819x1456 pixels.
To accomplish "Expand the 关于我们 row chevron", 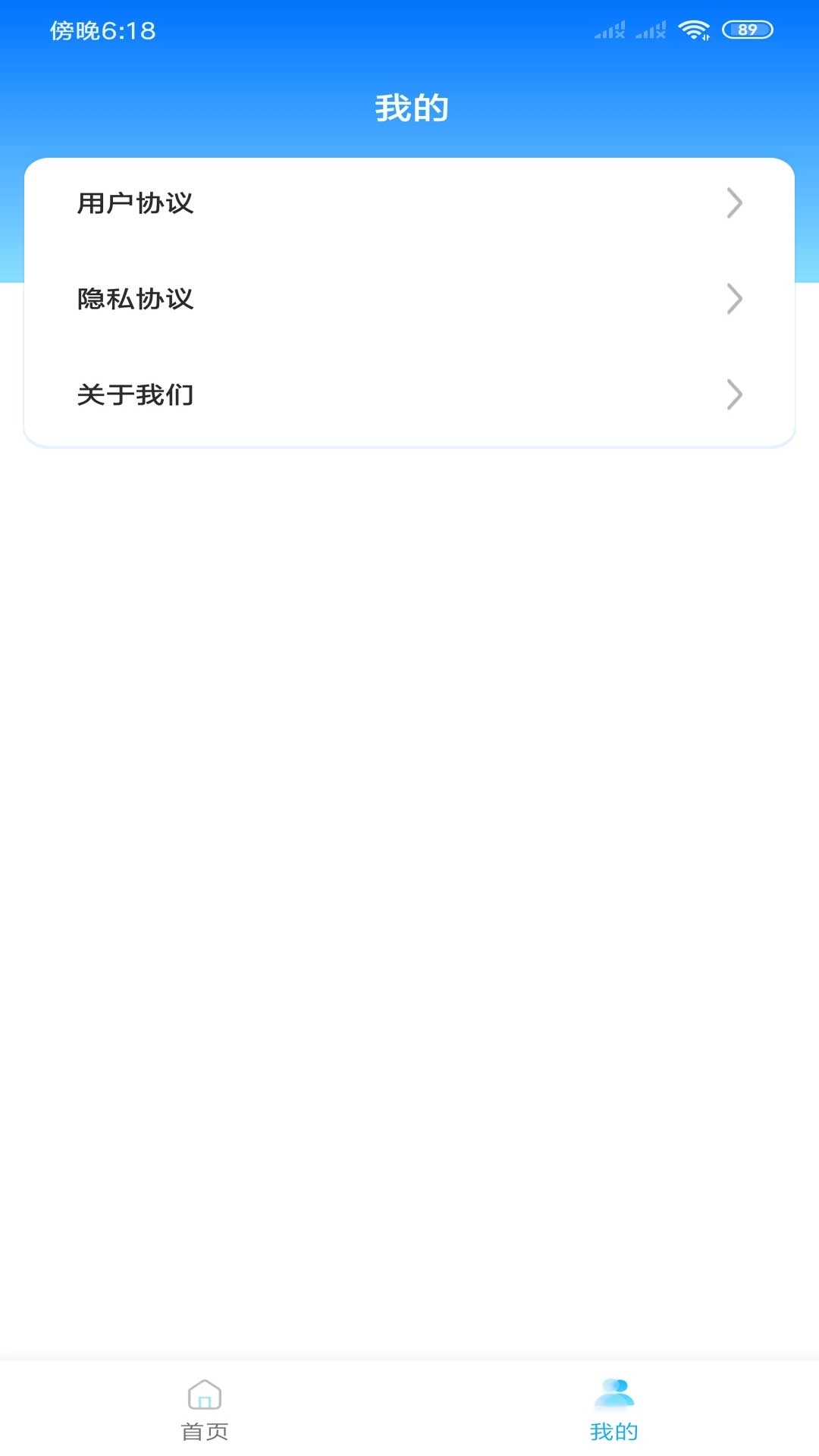I will pos(733,395).
